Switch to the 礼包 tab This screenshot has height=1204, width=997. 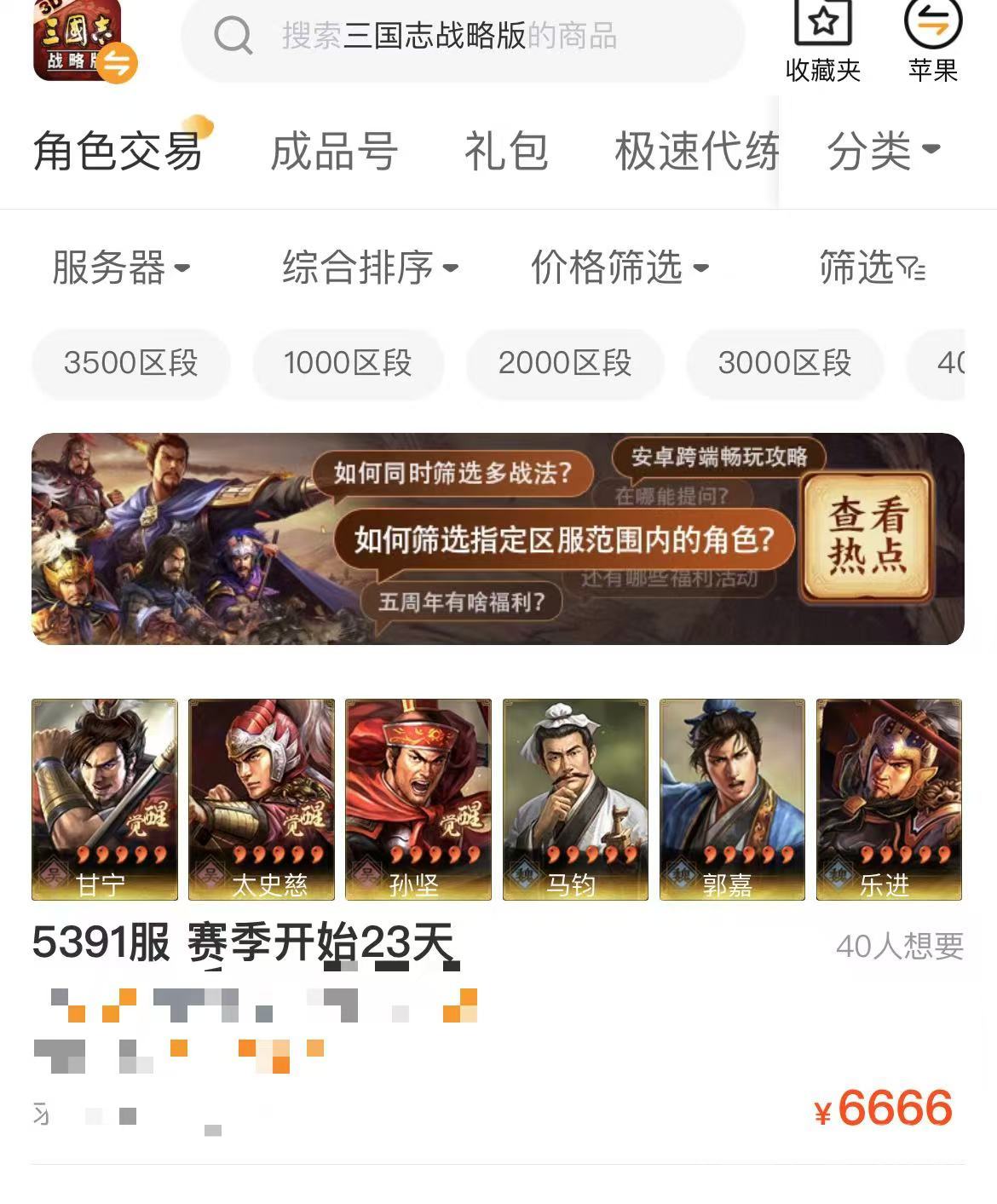[506, 152]
